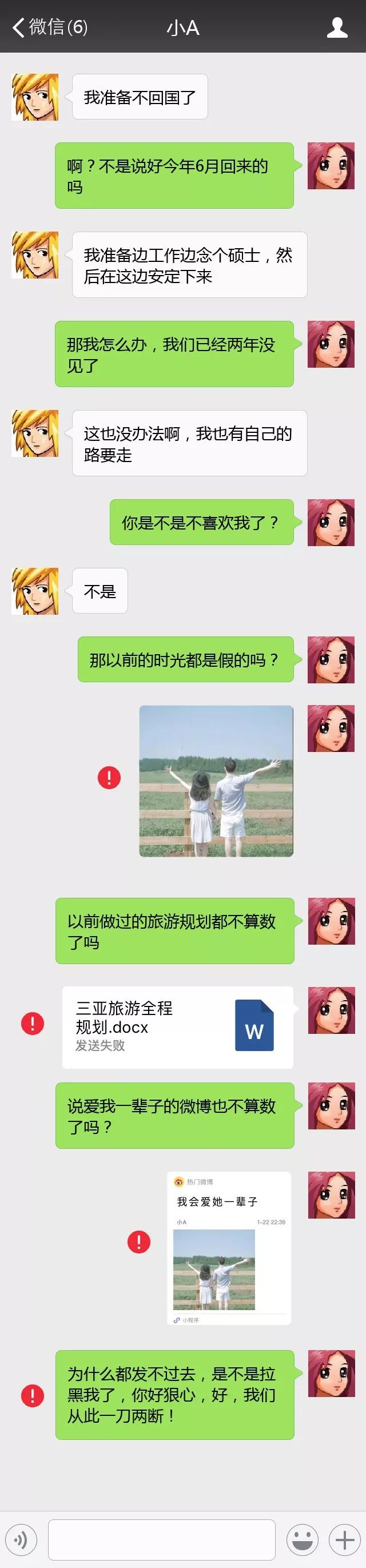Resend the 微博 card via red alert
This screenshot has width=366, height=1568.
click(x=139, y=1241)
